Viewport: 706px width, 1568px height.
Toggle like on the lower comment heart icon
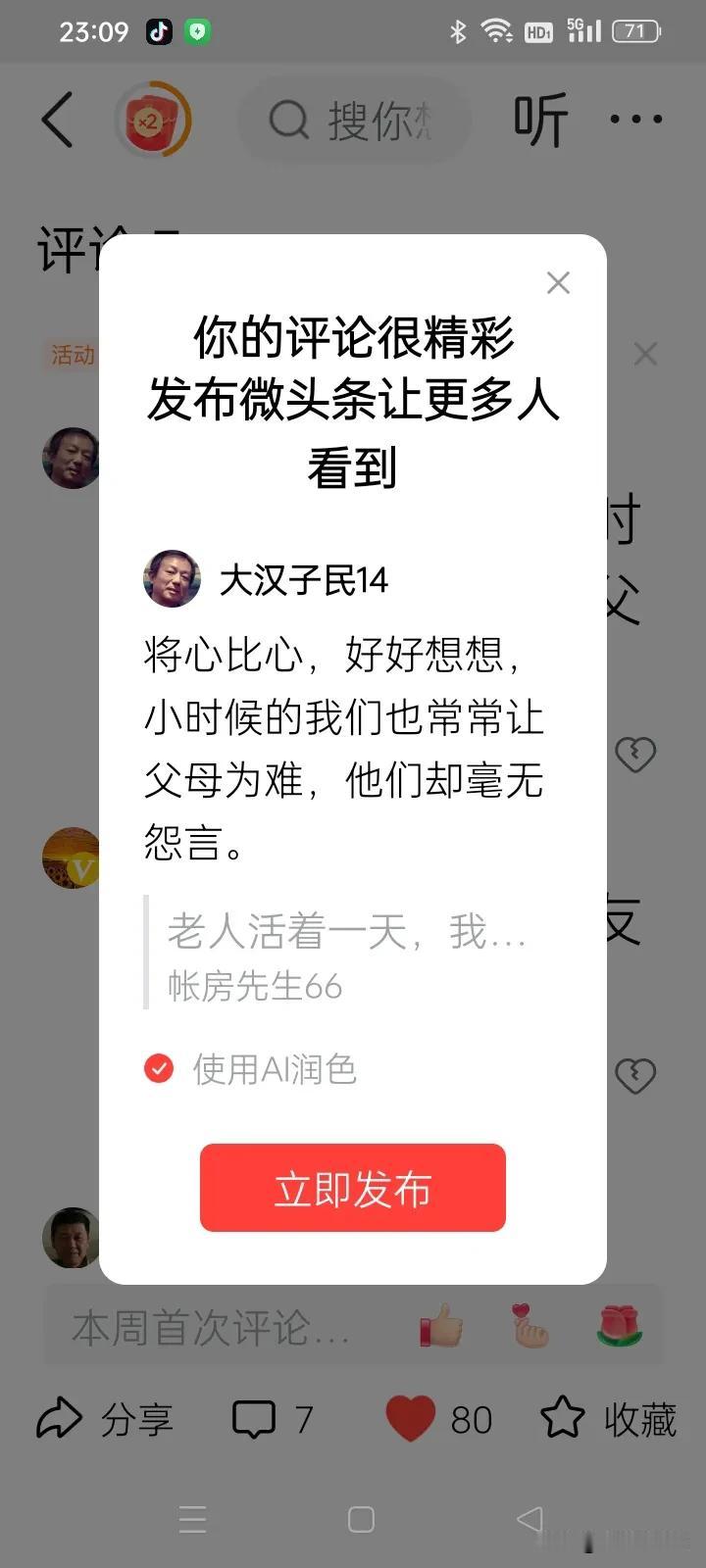(635, 1075)
